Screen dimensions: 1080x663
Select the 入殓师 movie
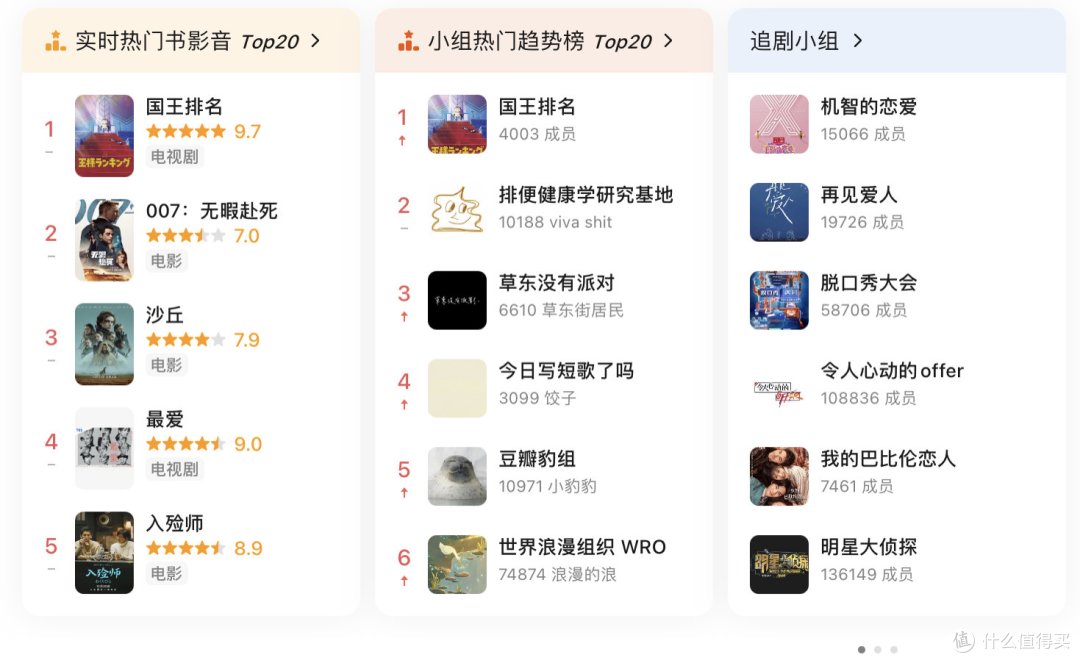[x=175, y=523]
